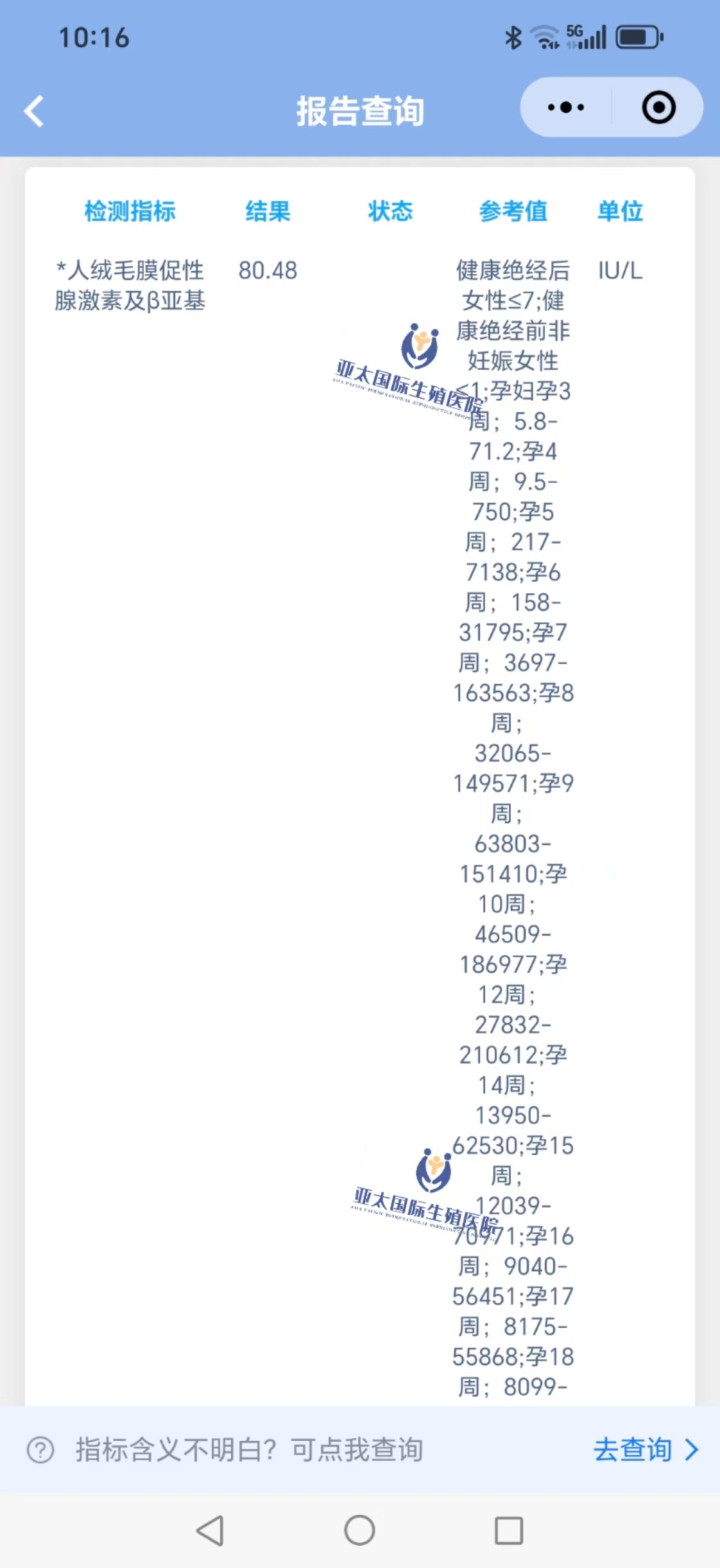This screenshot has height=1568, width=720.
Task: Go to the home screen
Action: tap(359, 1531)
